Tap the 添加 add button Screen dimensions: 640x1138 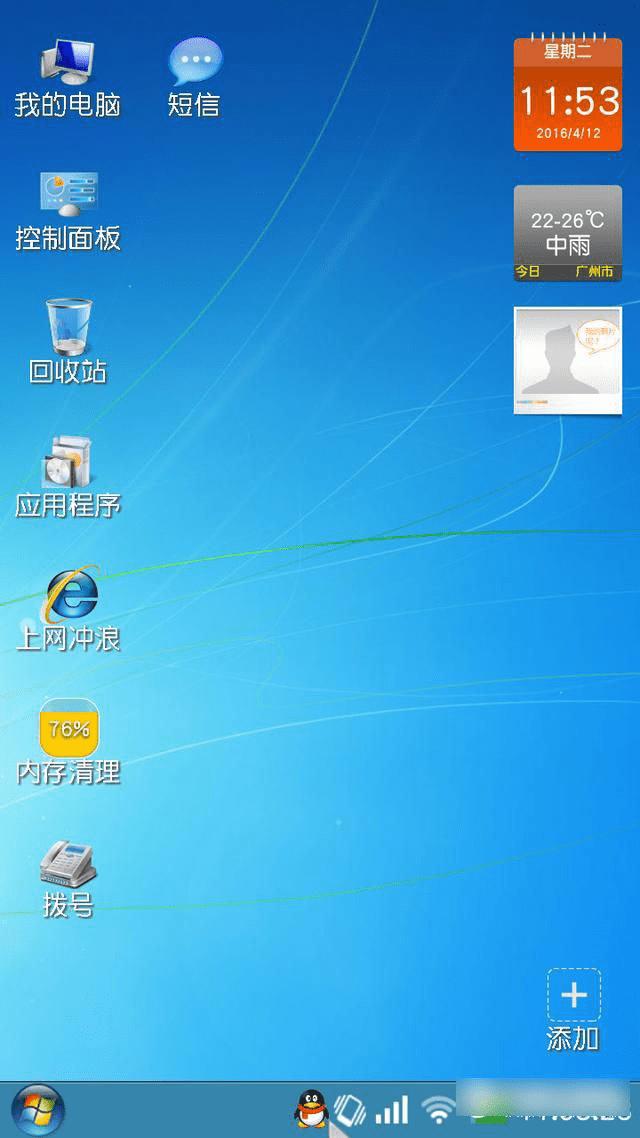coord(573,996)
